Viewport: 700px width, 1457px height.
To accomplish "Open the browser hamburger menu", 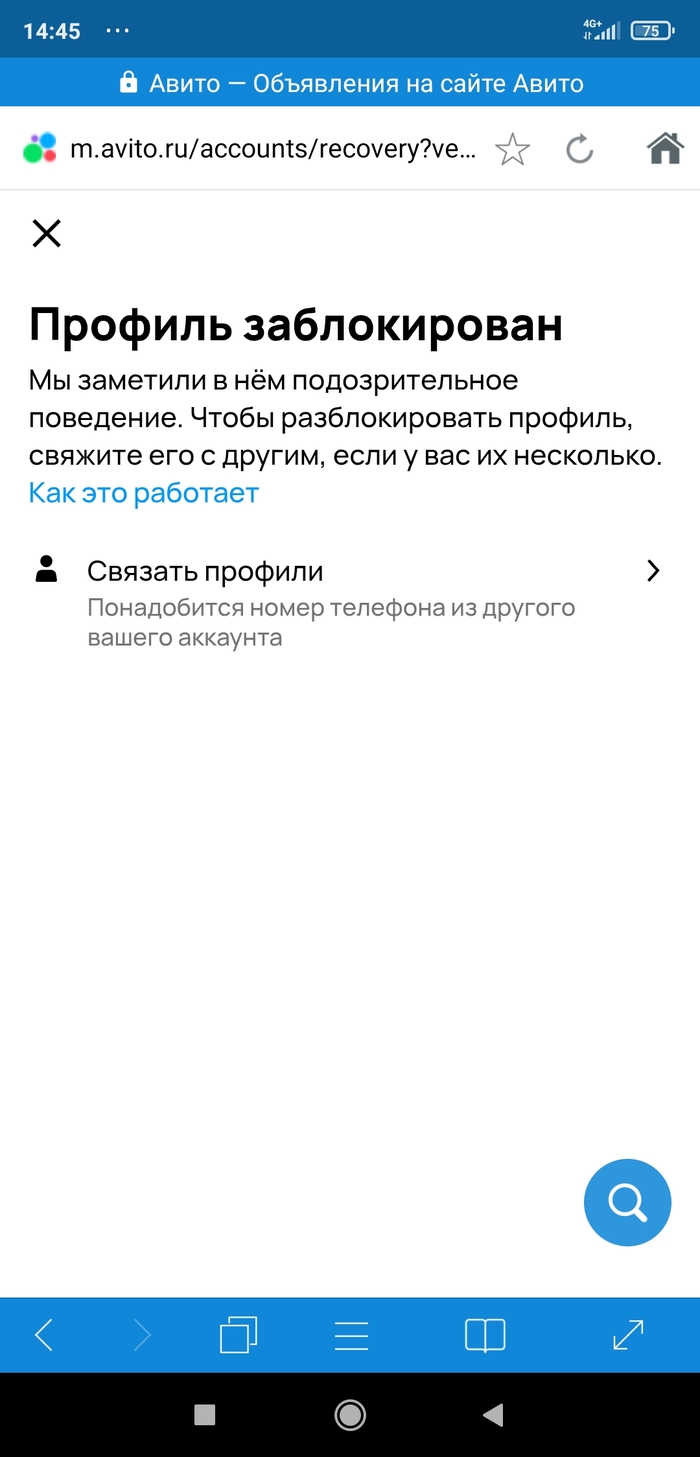I will click(x=351, y=1335).
